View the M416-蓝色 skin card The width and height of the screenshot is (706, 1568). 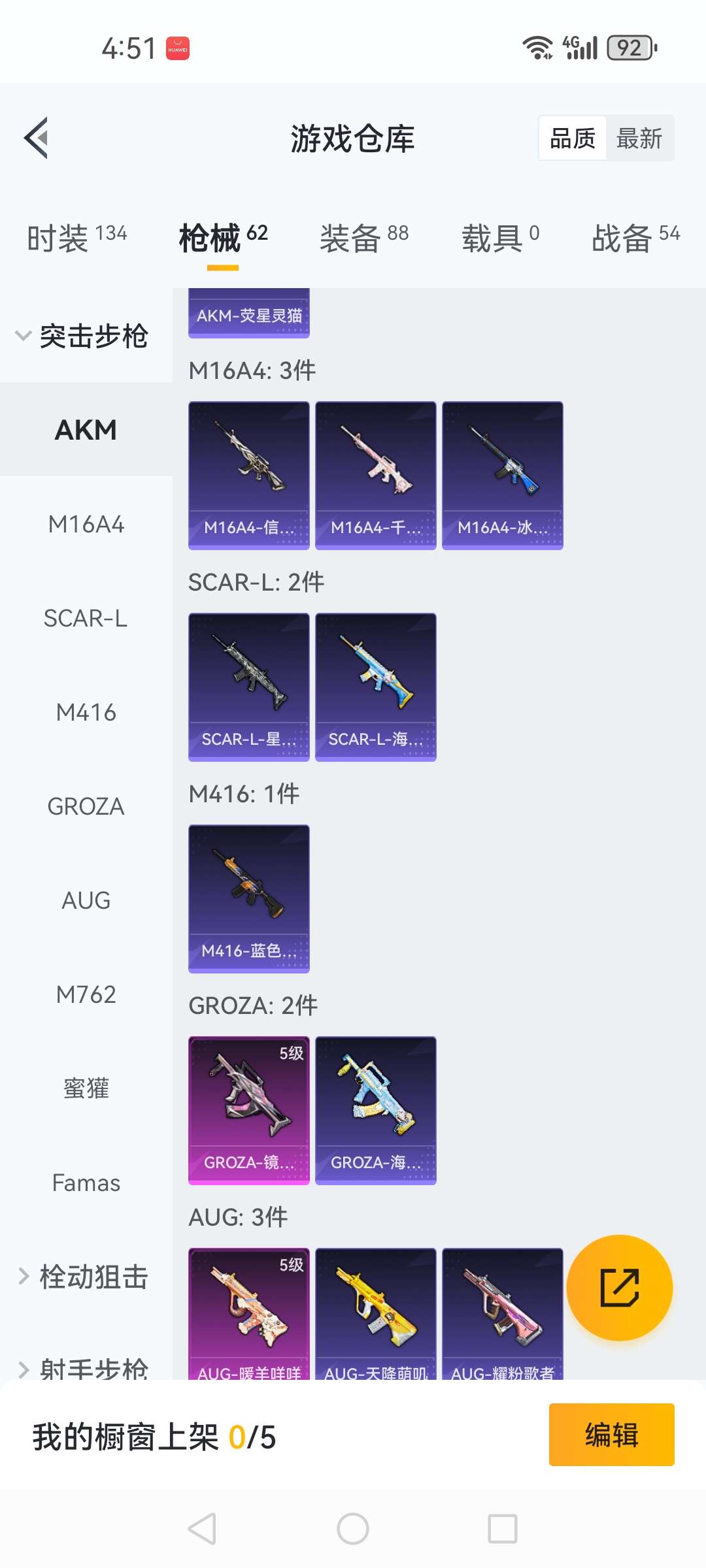tap(248, 898)
